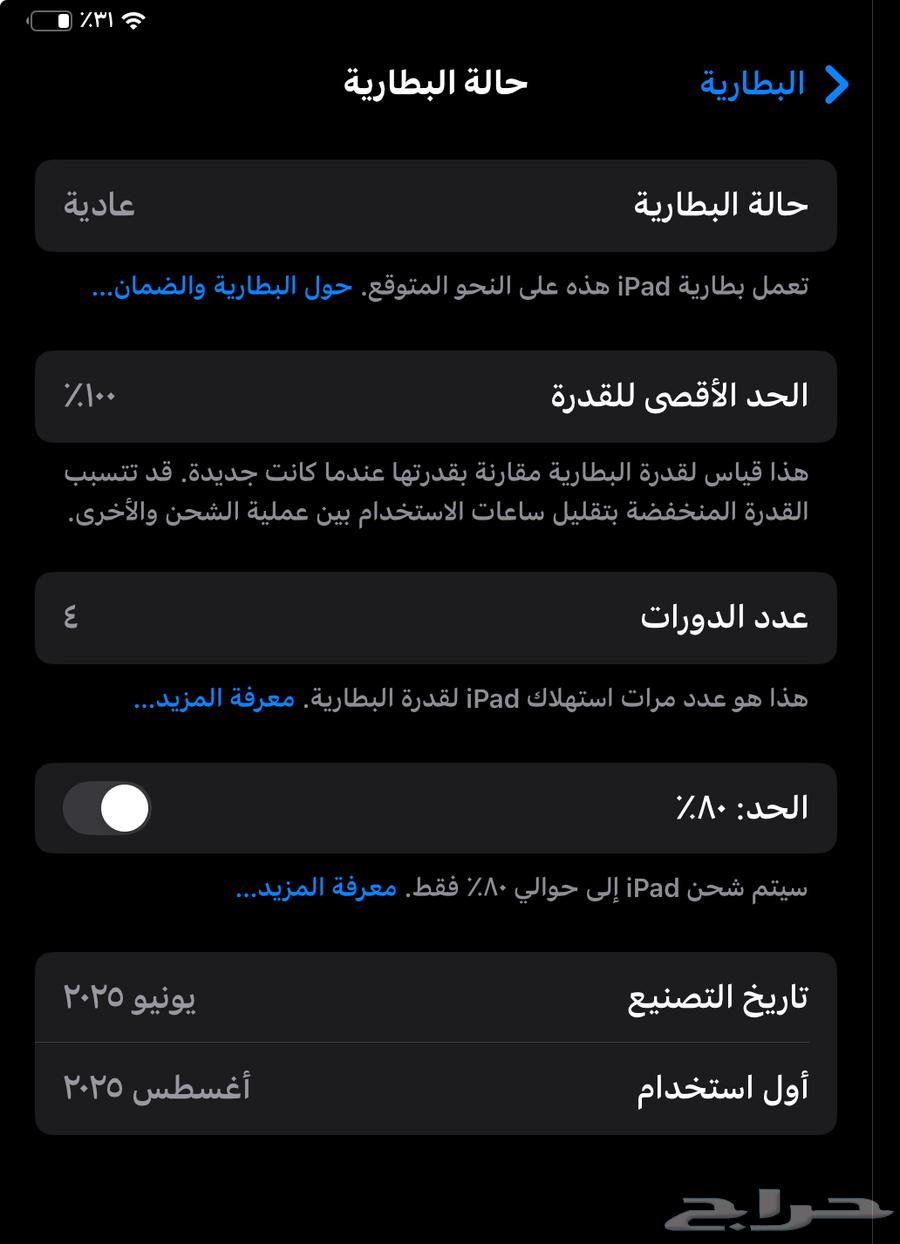Select the حالة البطارية row
Screen dimensions: 900x1244
(x=436, y=205)
